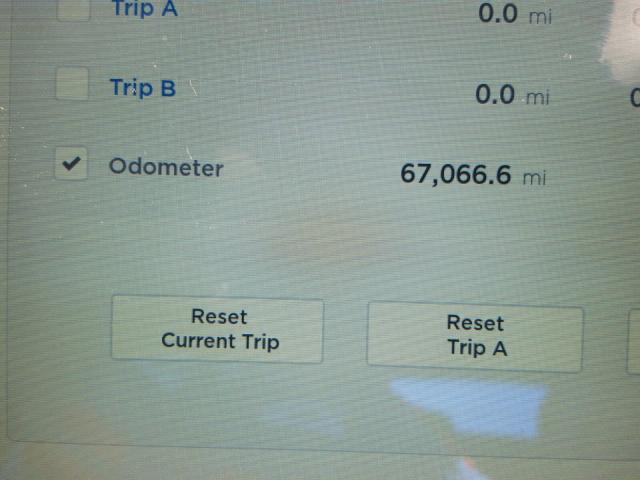Image resolution: width=640 pixels, height=480 pixels.
Task: Uncheck the Odometer checkbox
Action: click(72, 165)
